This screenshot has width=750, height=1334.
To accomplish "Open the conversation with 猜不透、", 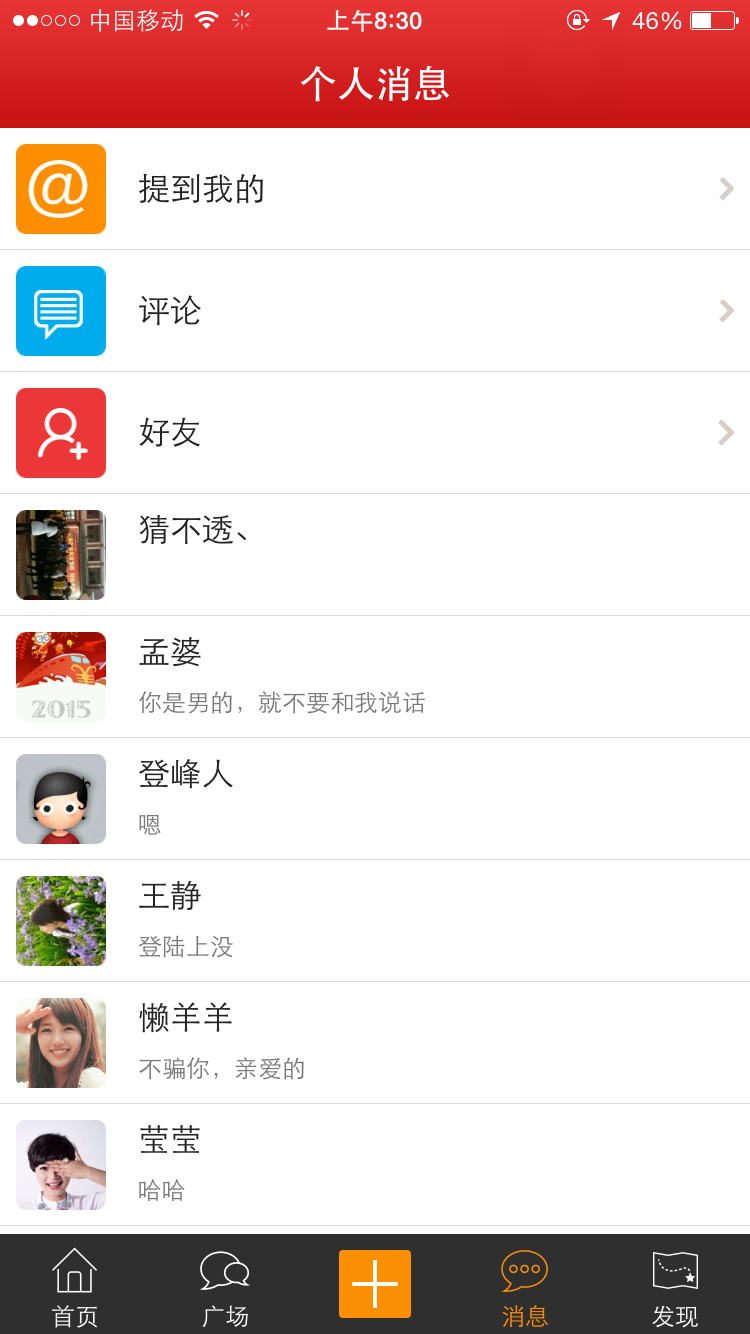I will coord(375,555).
